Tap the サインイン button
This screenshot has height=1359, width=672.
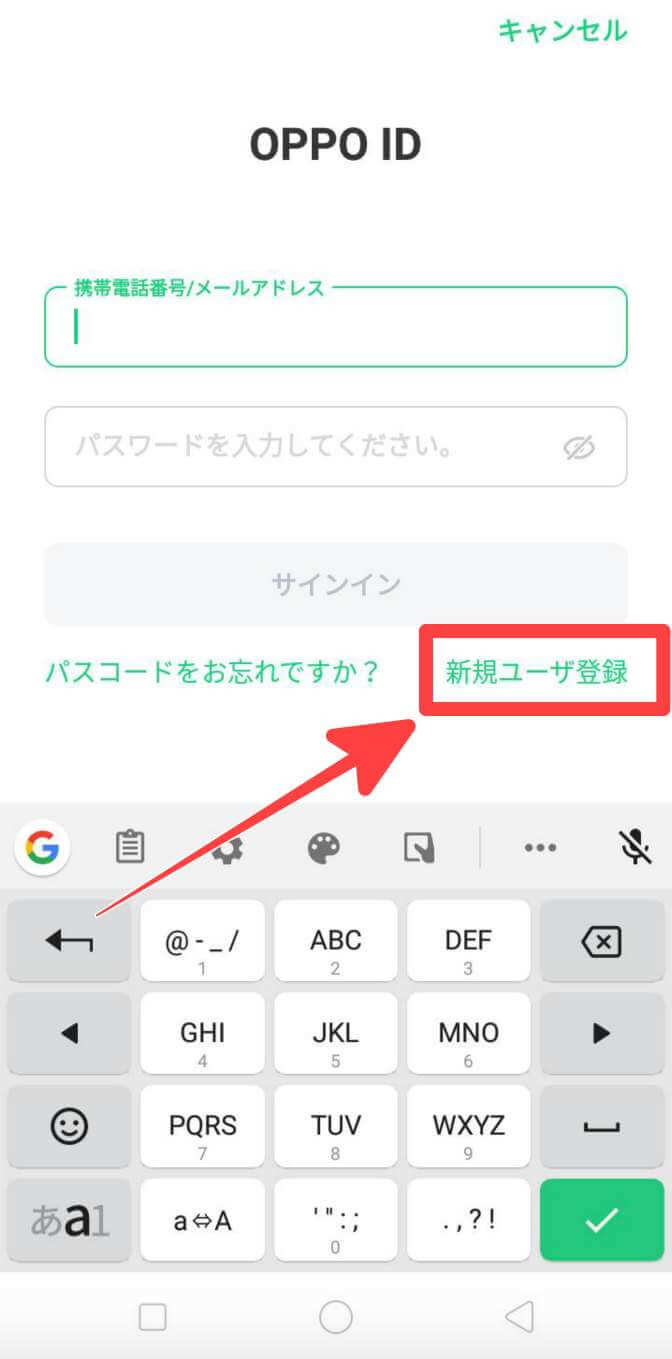pyautogui.click(x=335, y=584)
